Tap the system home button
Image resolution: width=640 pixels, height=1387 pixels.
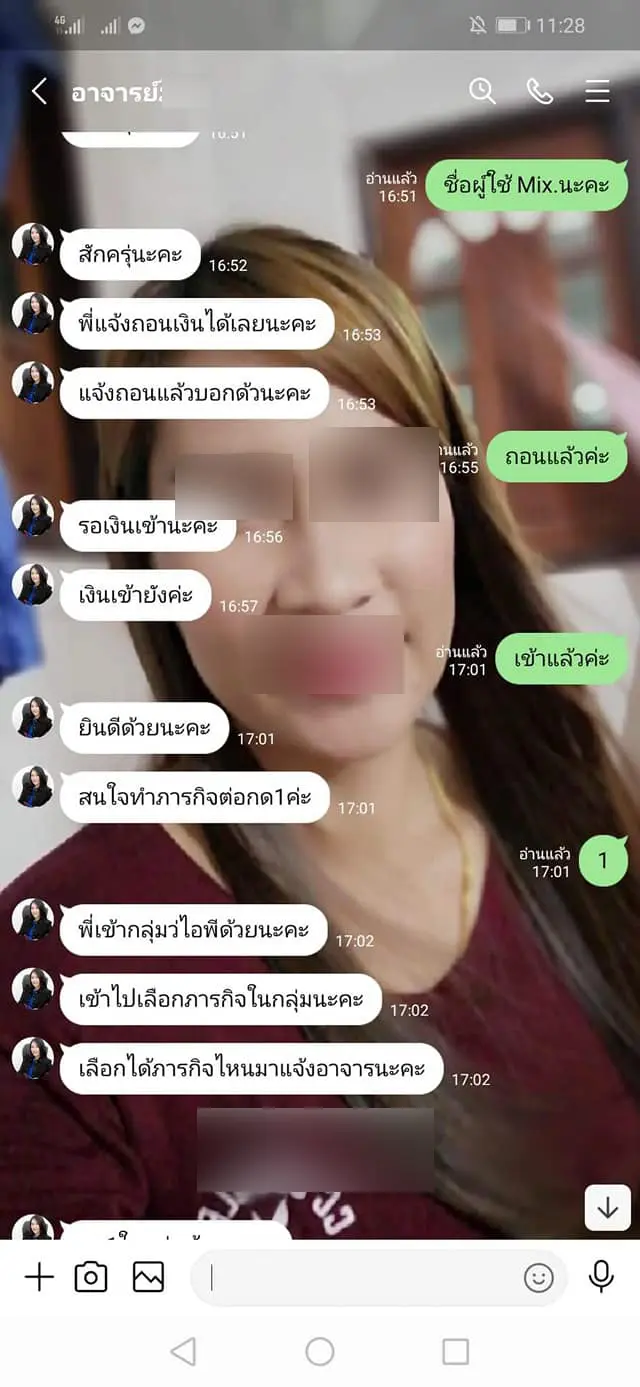point(320,1352)
